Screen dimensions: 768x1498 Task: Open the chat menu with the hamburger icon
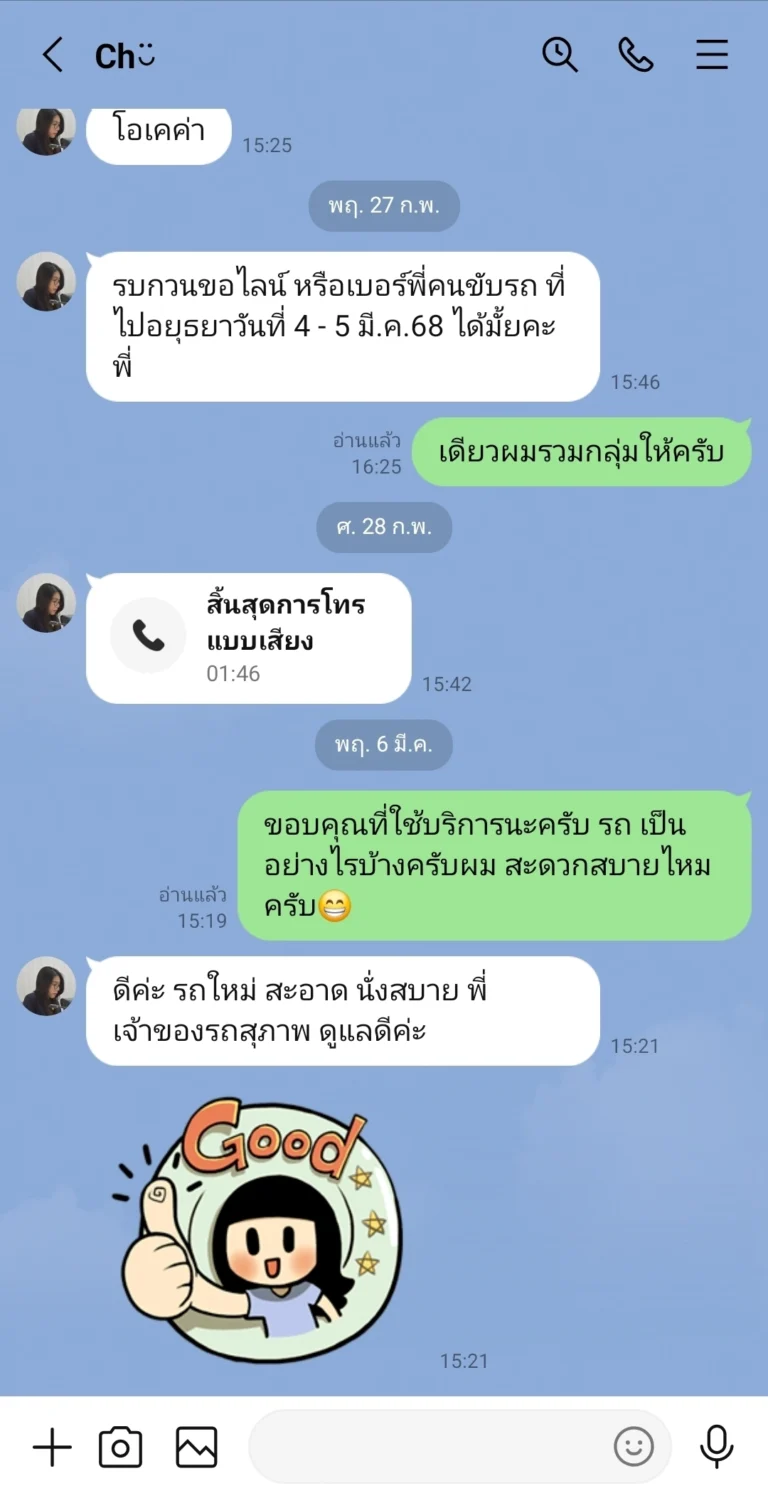point(712,55)
